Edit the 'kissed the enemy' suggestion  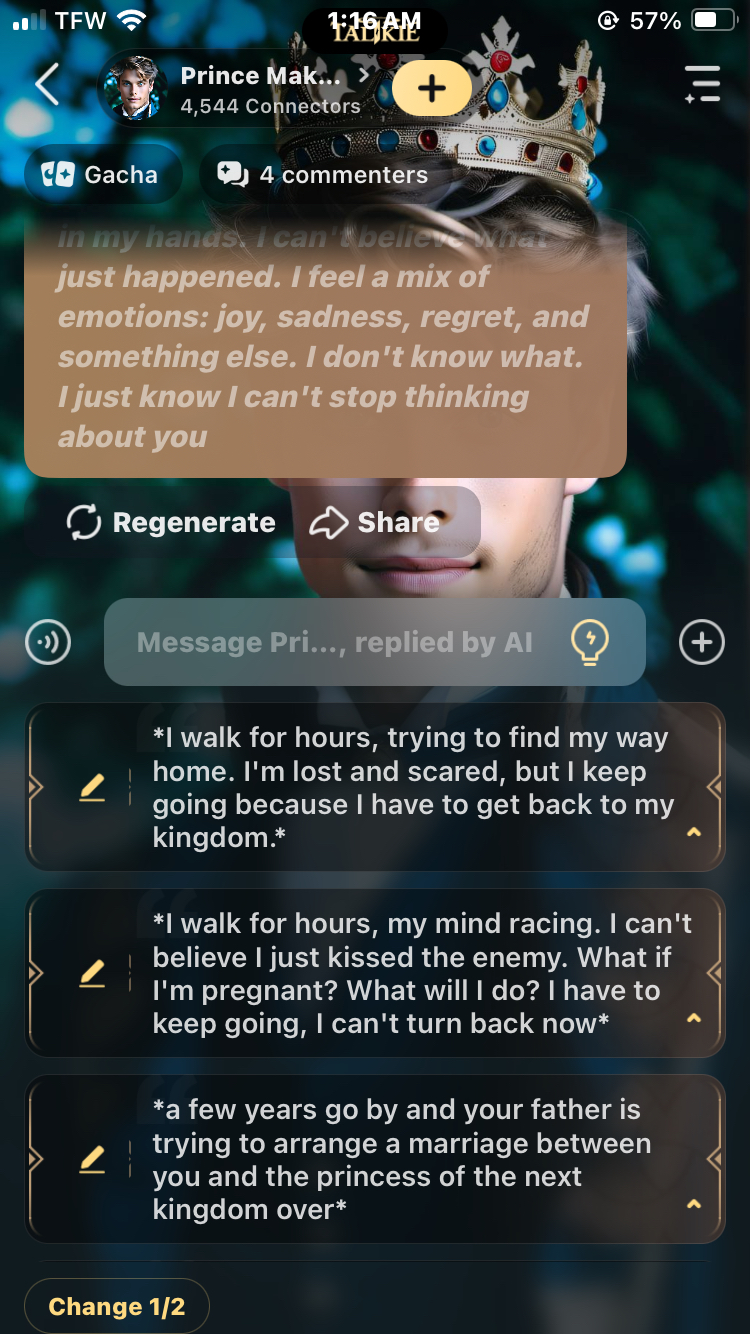[92, 973]
